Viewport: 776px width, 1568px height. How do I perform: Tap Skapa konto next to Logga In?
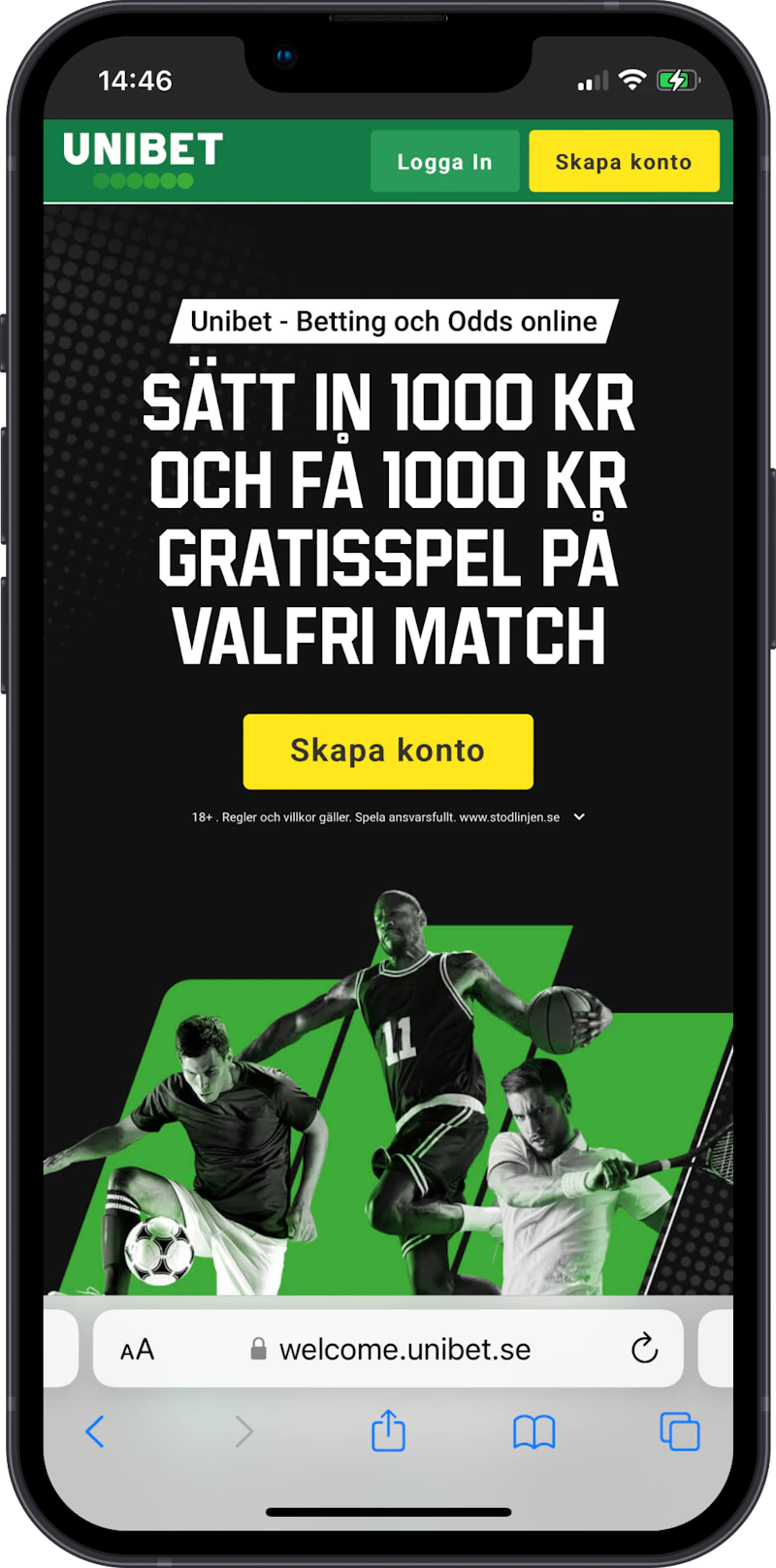tap(624, 162)
